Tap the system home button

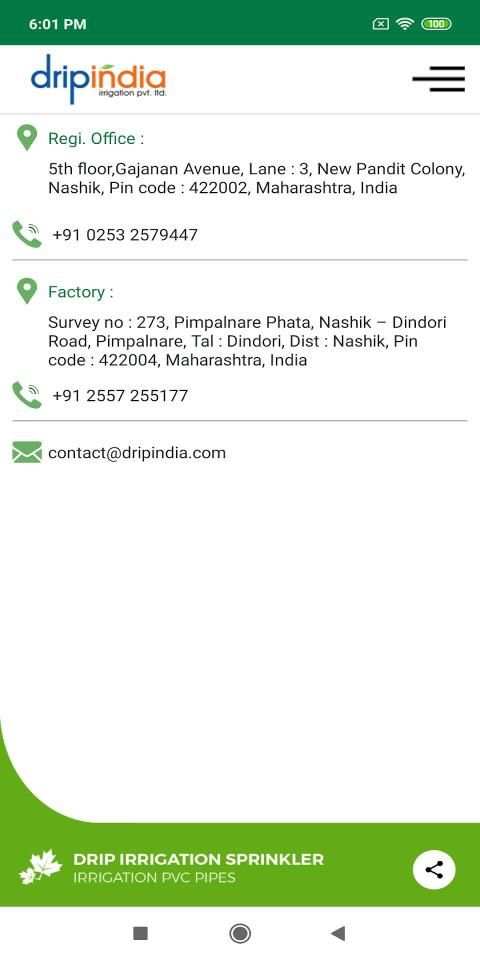pos(239,933)
